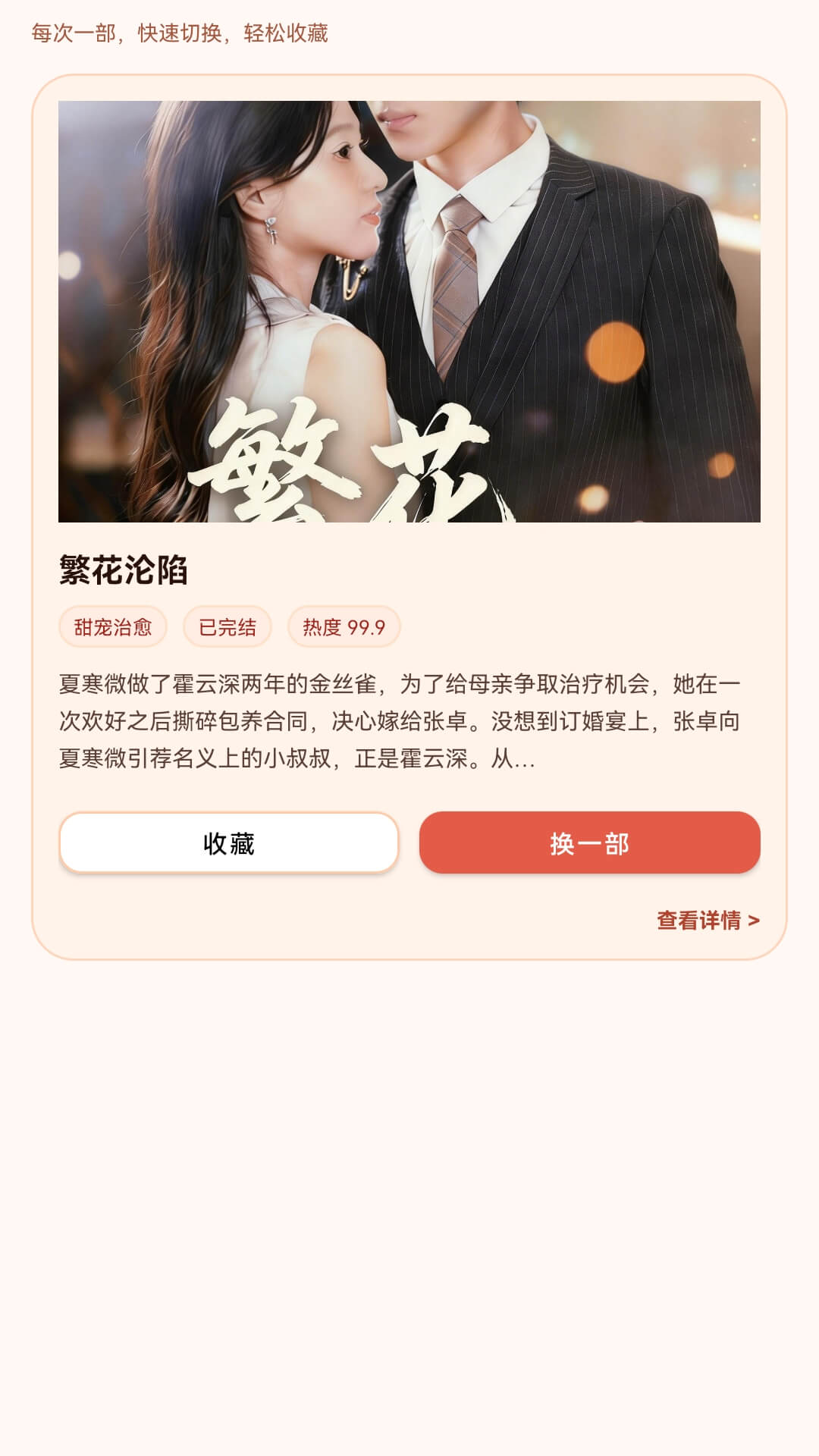Click the drama title 繁花沦陷
This screenshot has width=819, height=1456.
125,570
